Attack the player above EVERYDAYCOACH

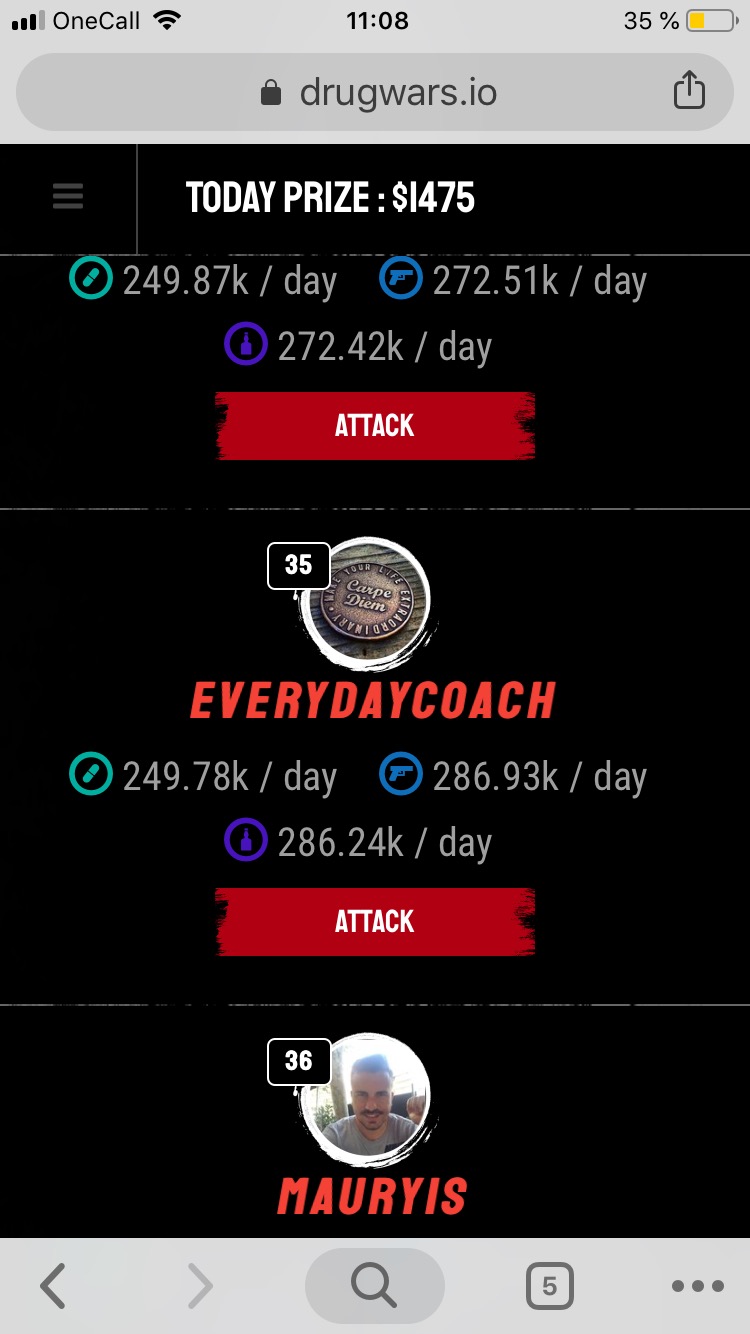(375, 426)
